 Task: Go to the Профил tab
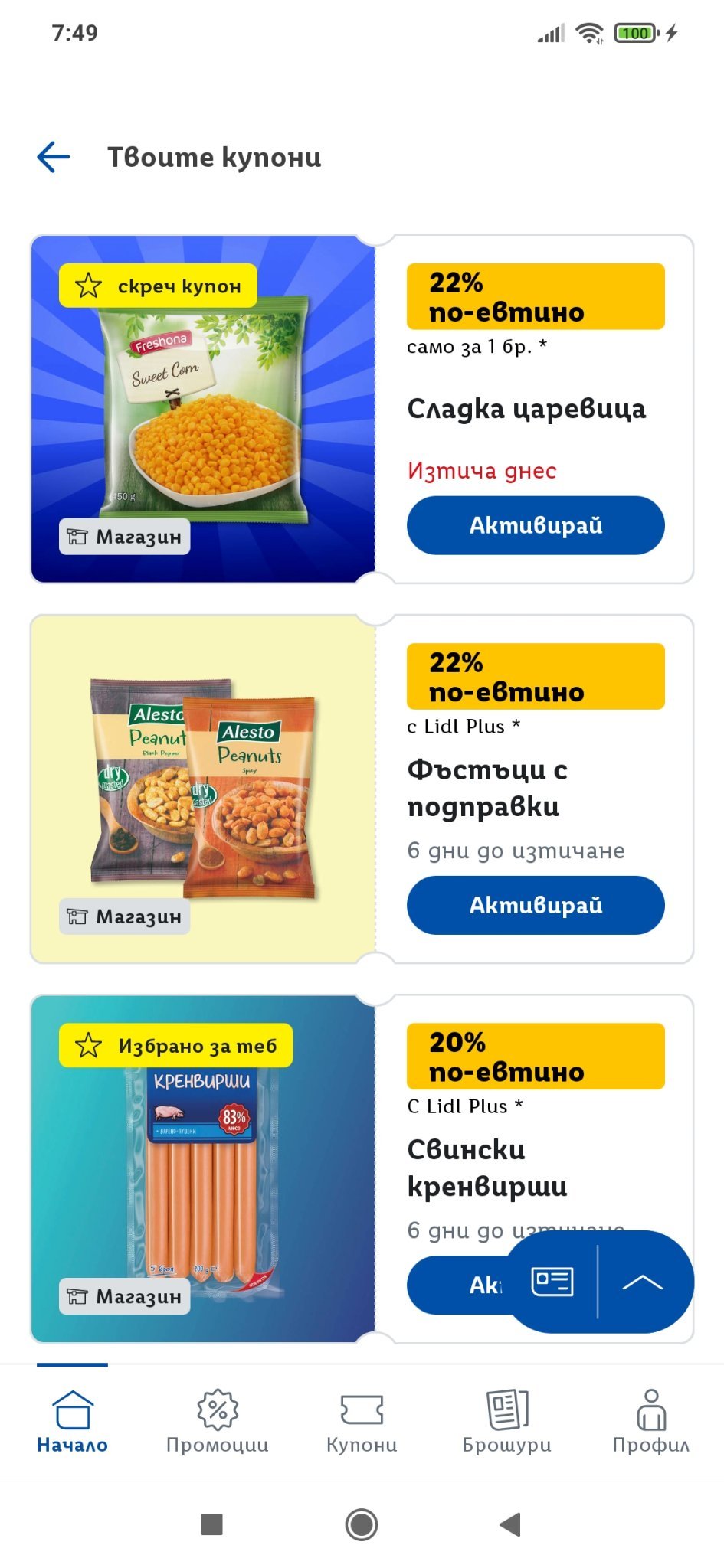[x=650, y=1421]
